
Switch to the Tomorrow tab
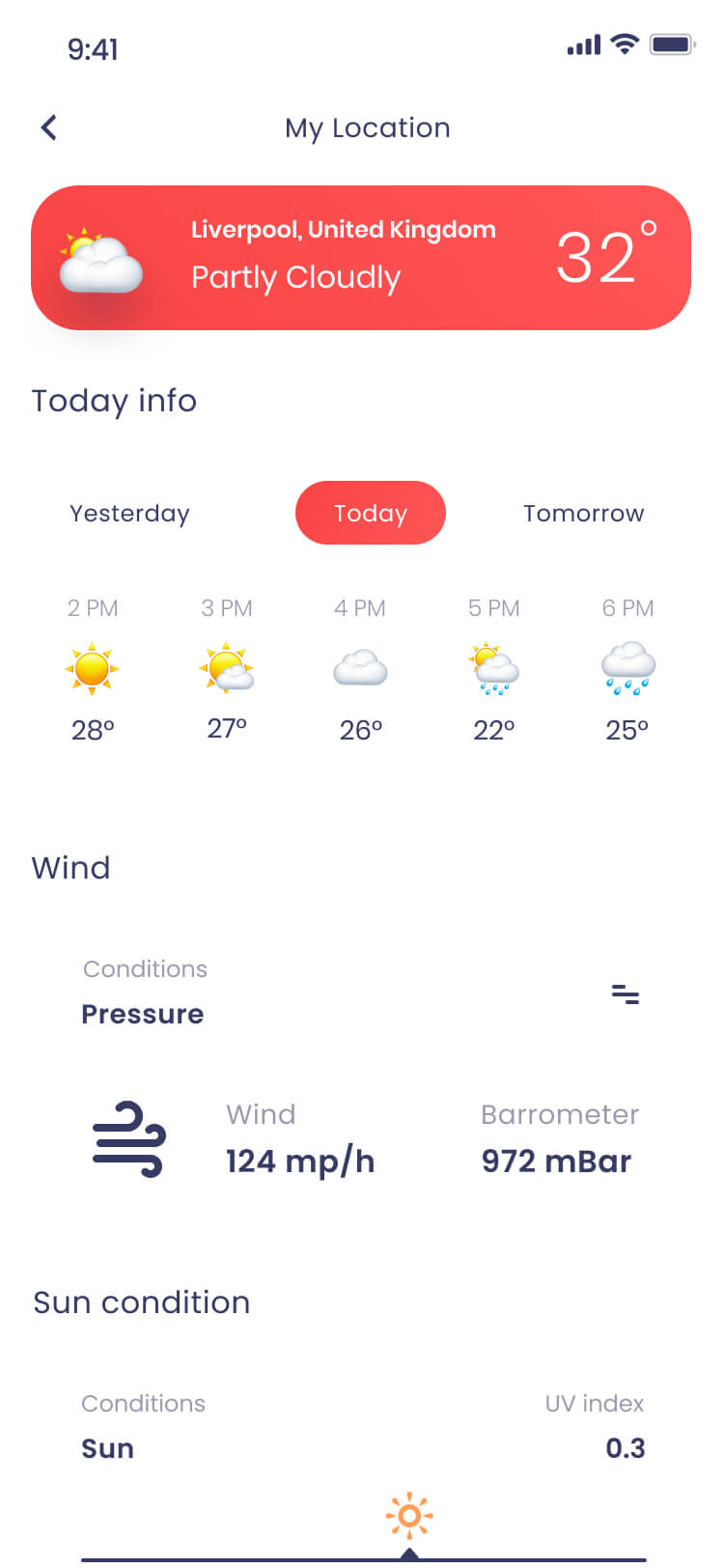(583, 513)
